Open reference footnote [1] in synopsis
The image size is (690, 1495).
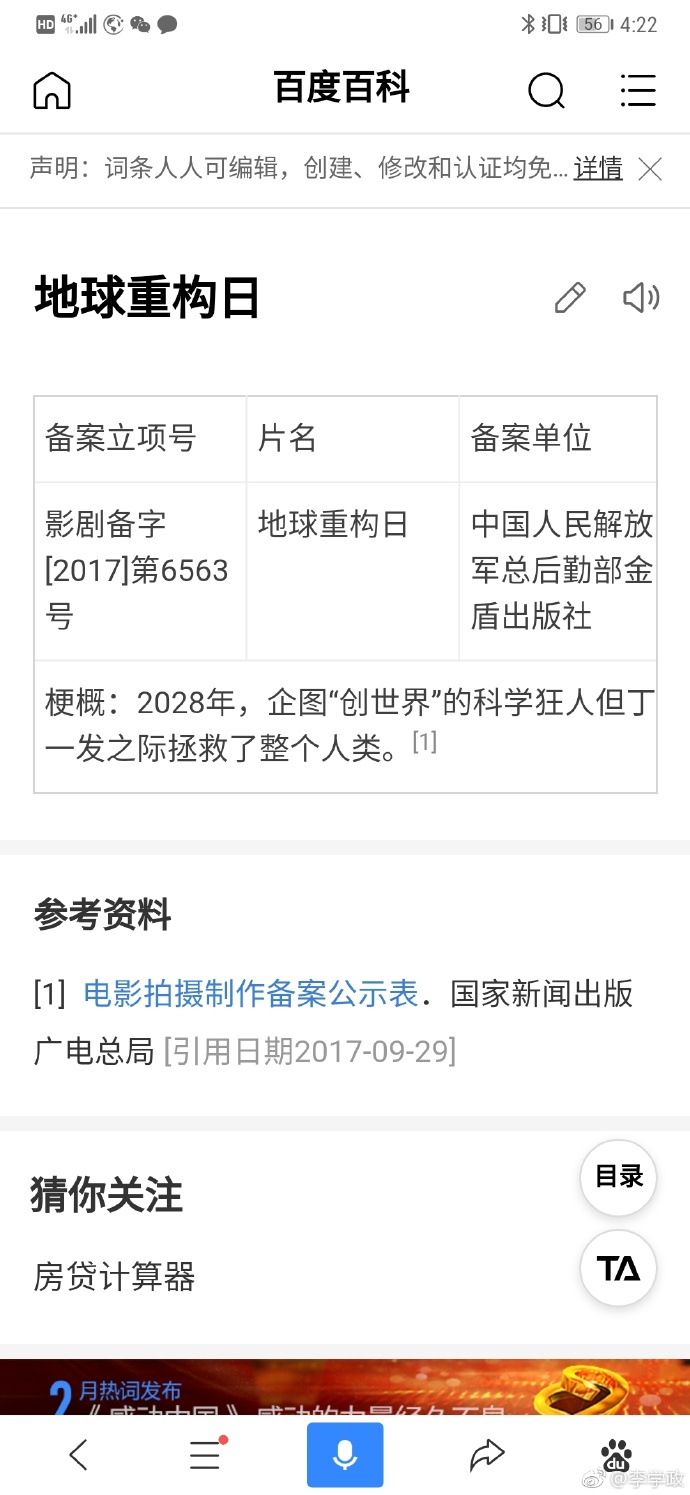[x=425, y=742]
